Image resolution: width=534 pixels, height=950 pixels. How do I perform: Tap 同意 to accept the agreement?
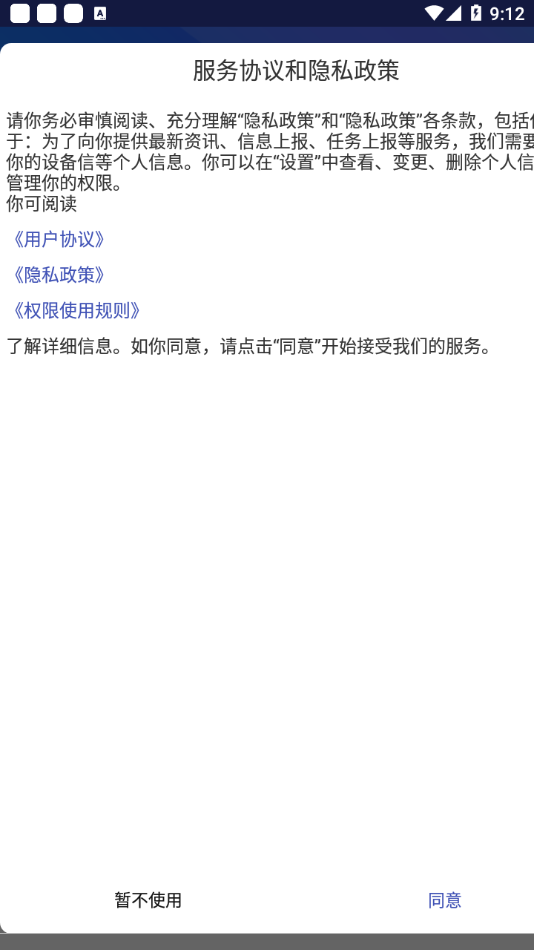444,900
